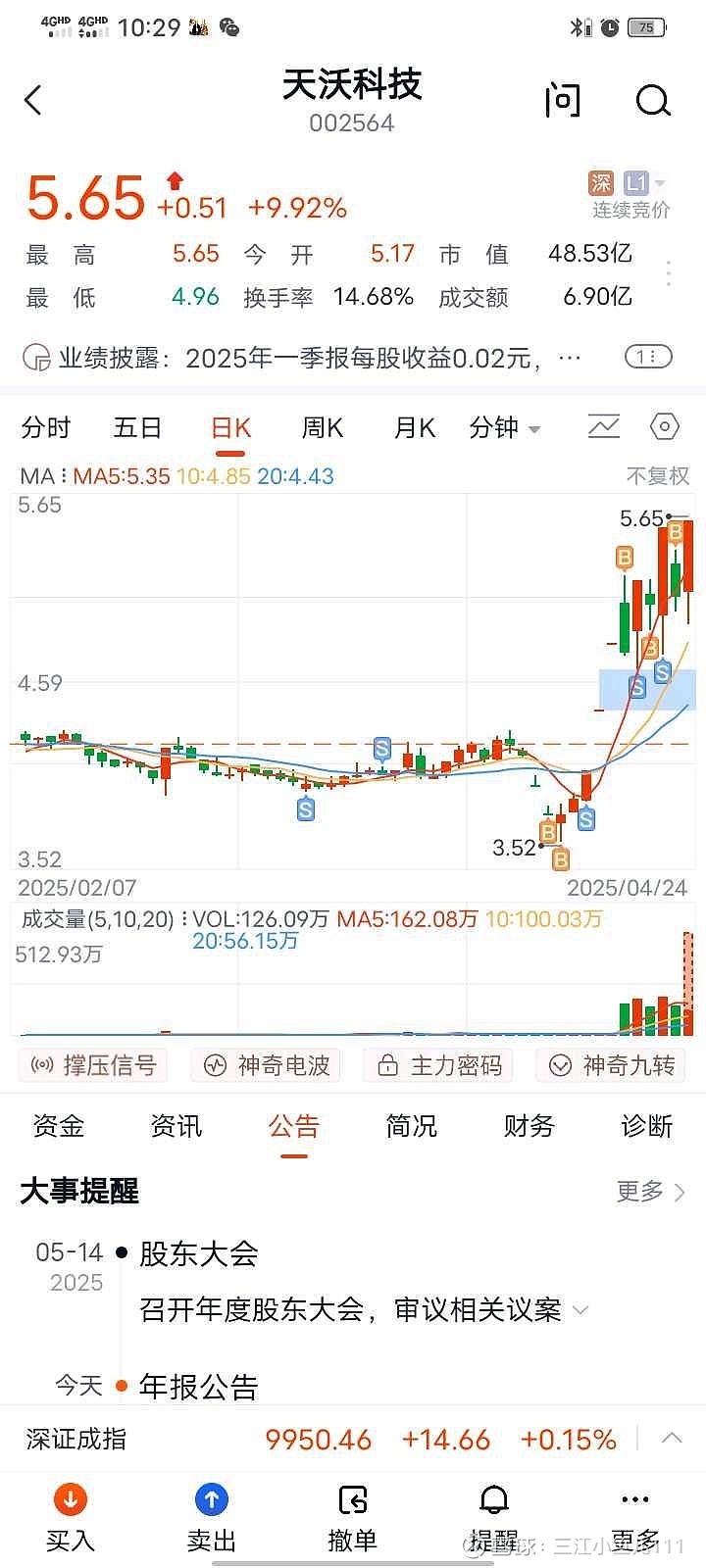706x1568 pixels.
Task: Activate the 神奇九转 indicator
Action: tap(610, 1065)
